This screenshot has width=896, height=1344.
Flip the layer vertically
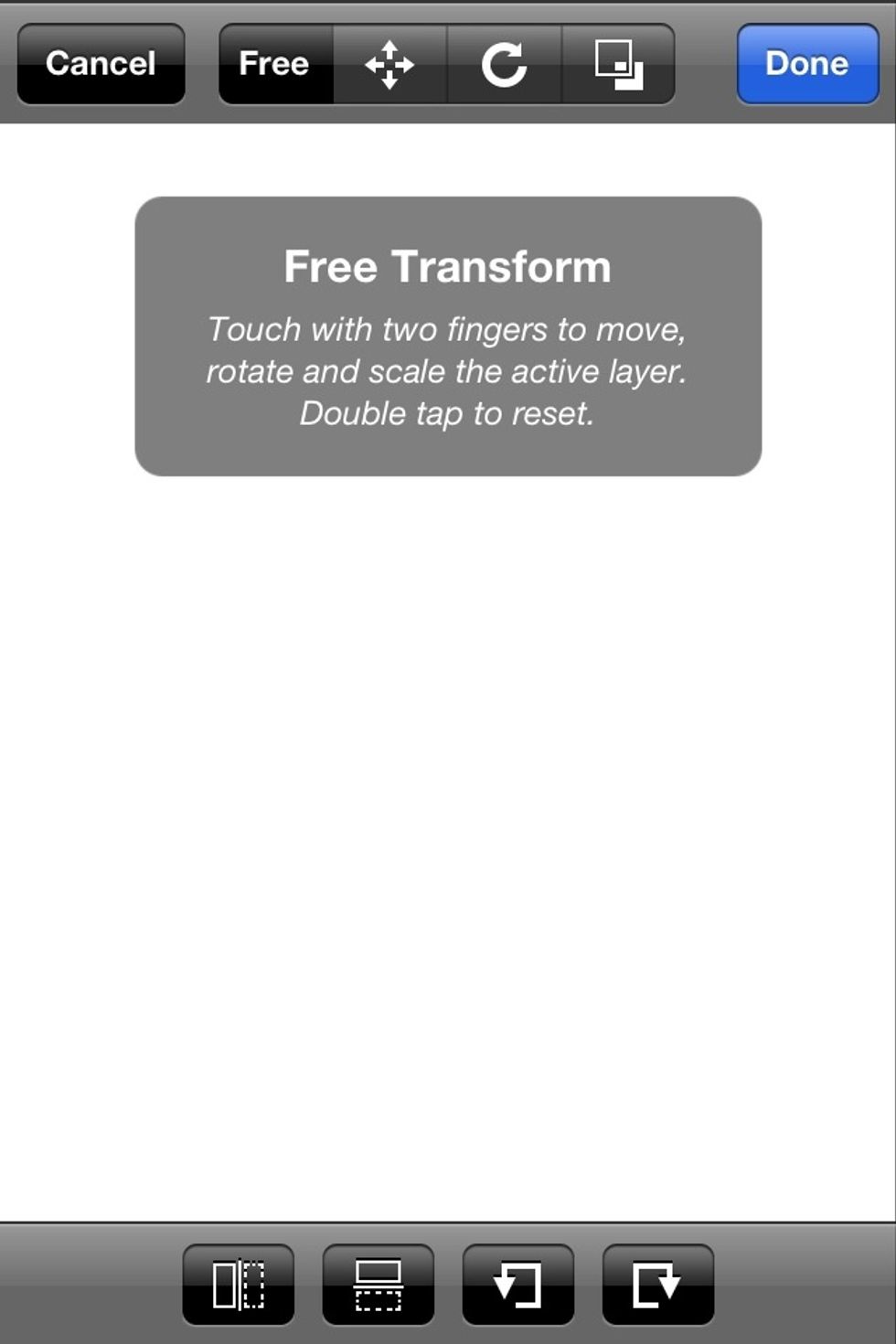point(378,1285)
